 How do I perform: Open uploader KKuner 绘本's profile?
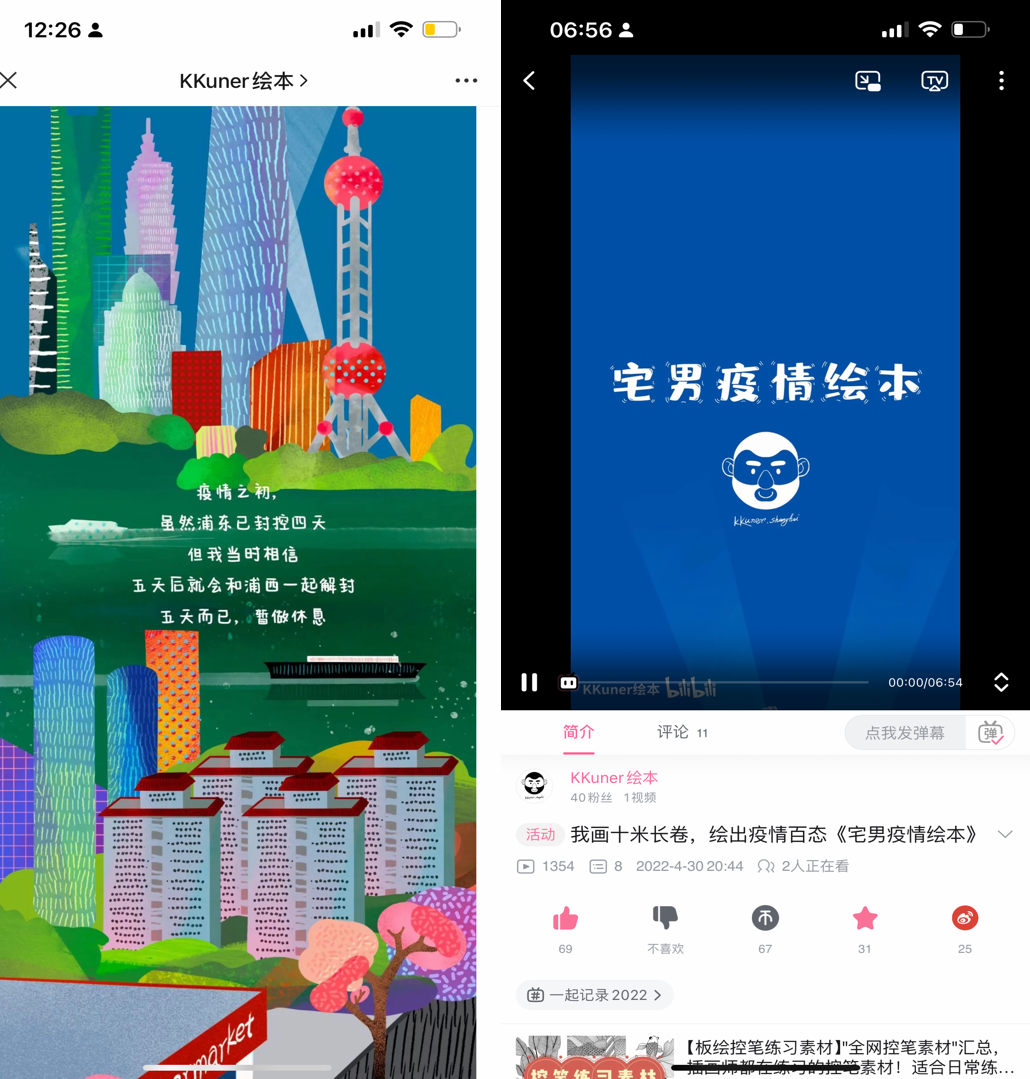coord(613,778)
